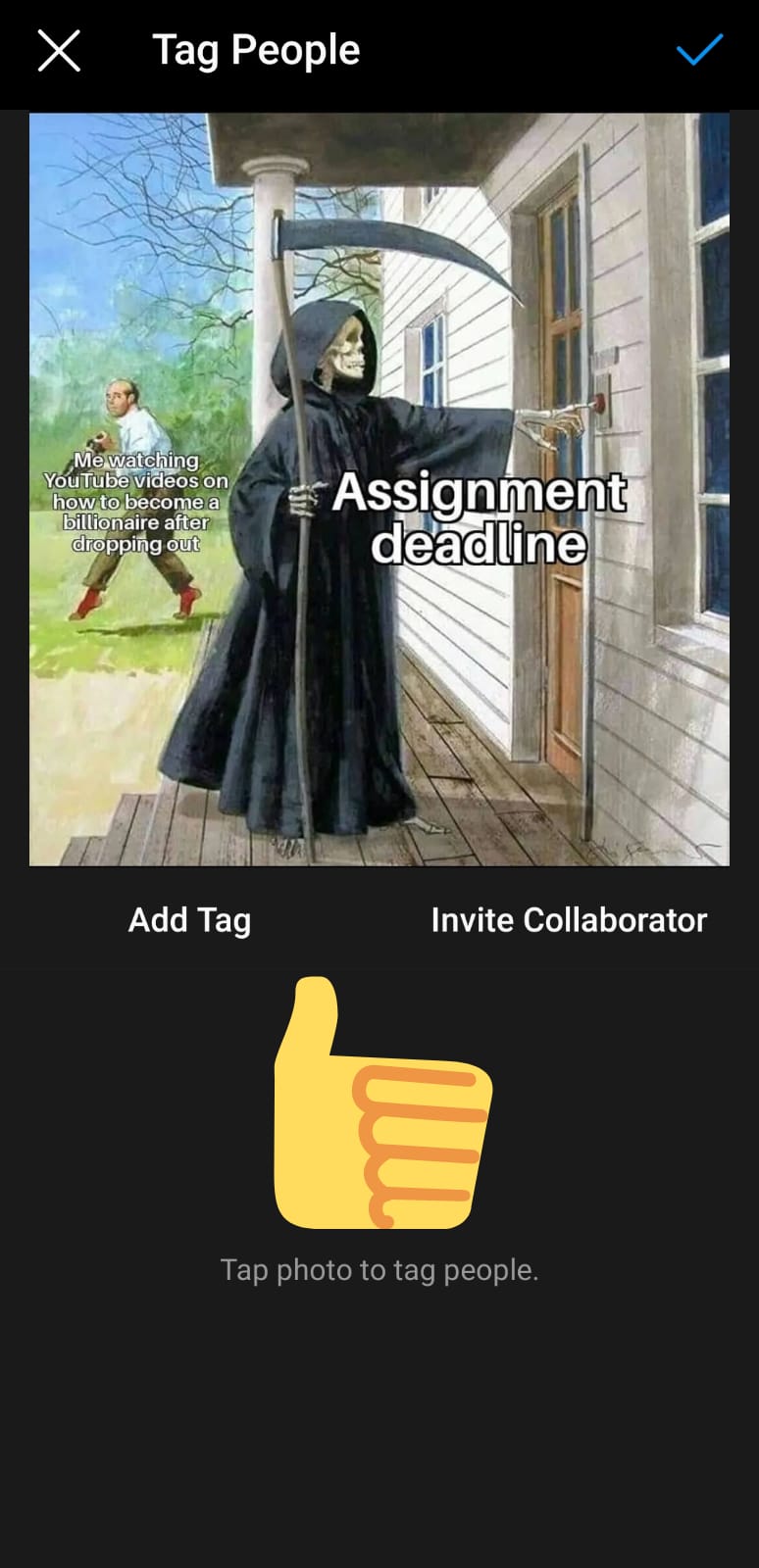Close the Tag People screen
Screen dimensions: 759x1568
(59, 50)
